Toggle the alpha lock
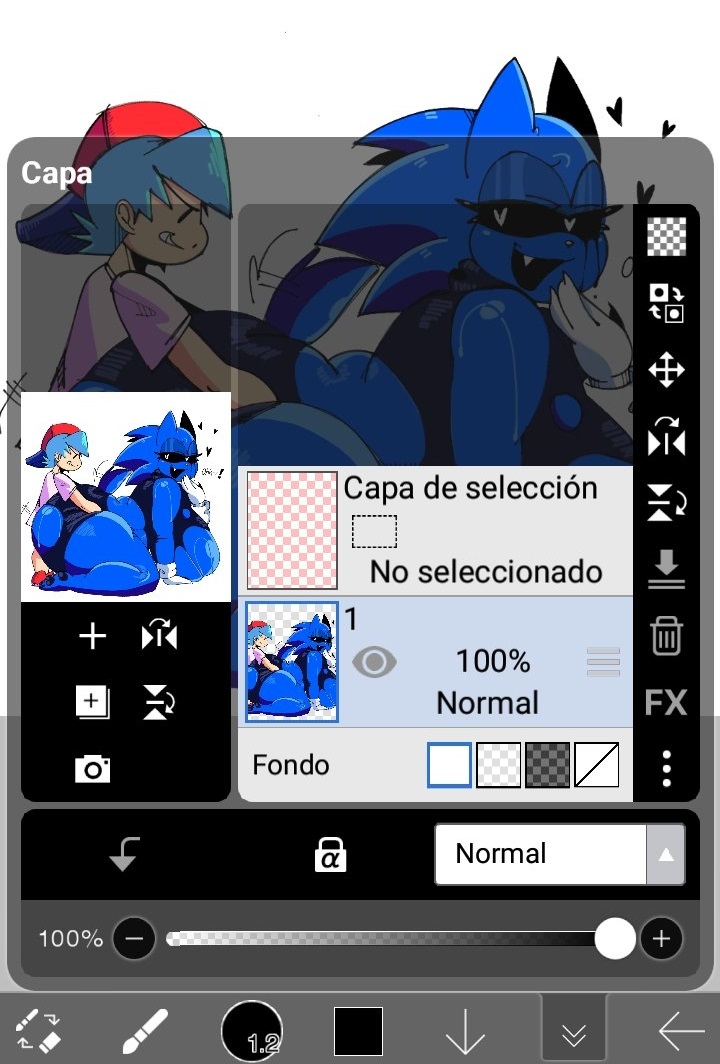Image resolution: width=720 pixels, height=1064 pixels. 330,855
